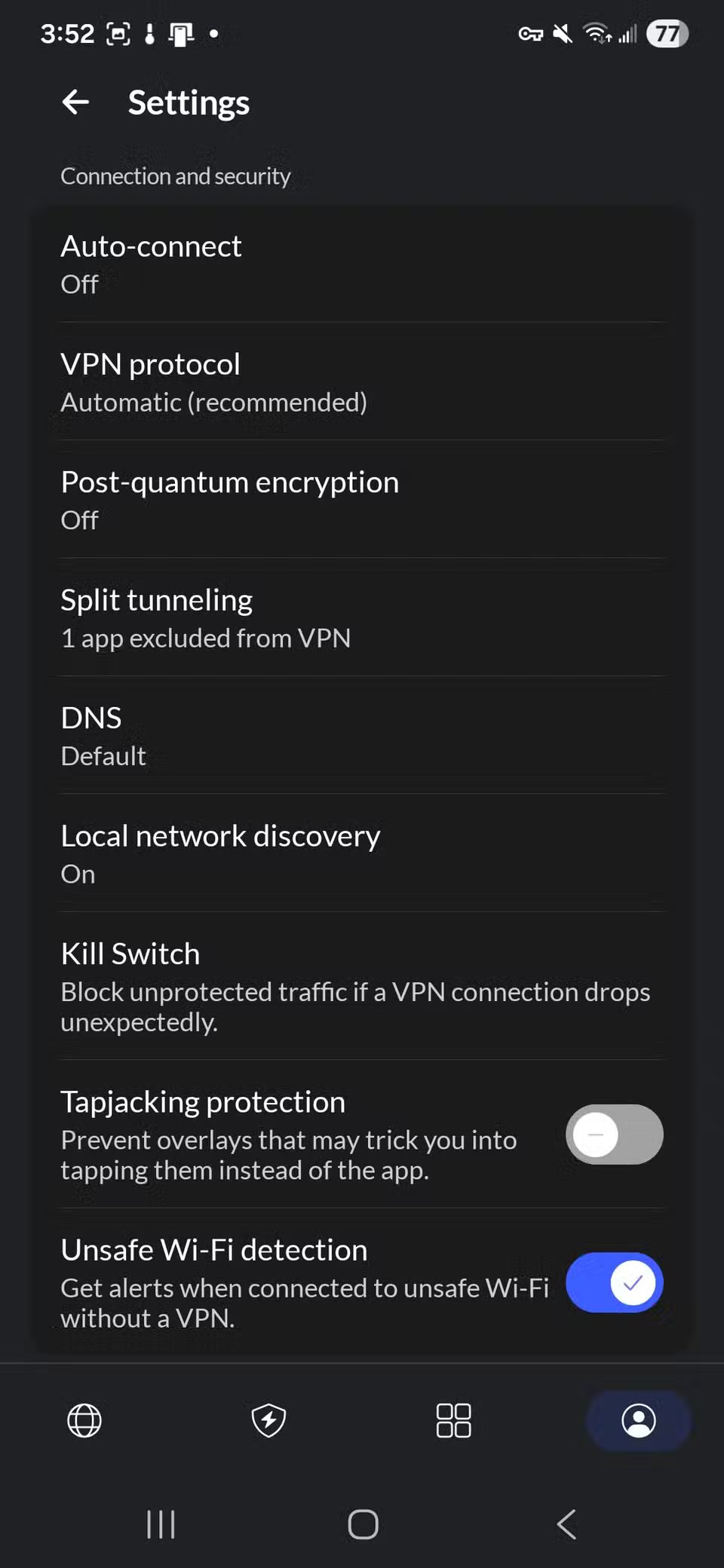Enable the Tapjacking protection toggle
The image size is (724, 1568).
pos(613,1135)
